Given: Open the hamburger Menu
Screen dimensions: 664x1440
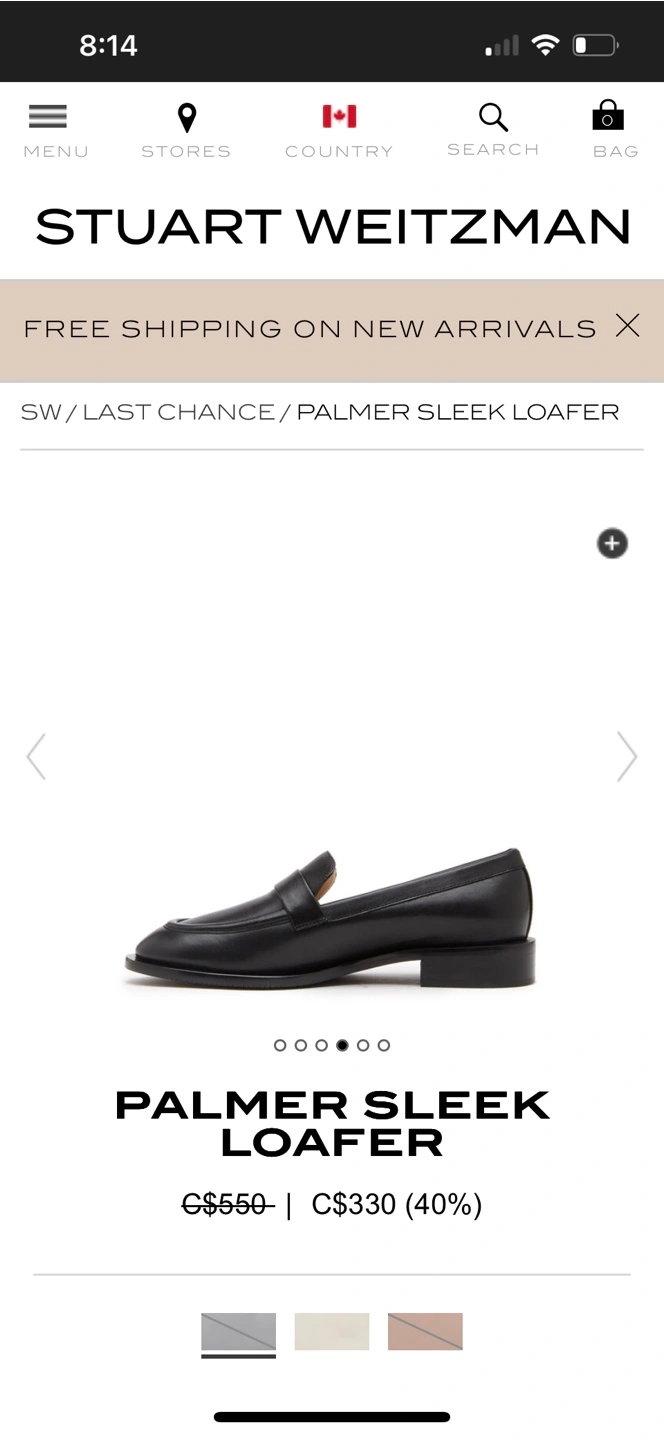Looking at the screenshot, I should coord(56,130).
